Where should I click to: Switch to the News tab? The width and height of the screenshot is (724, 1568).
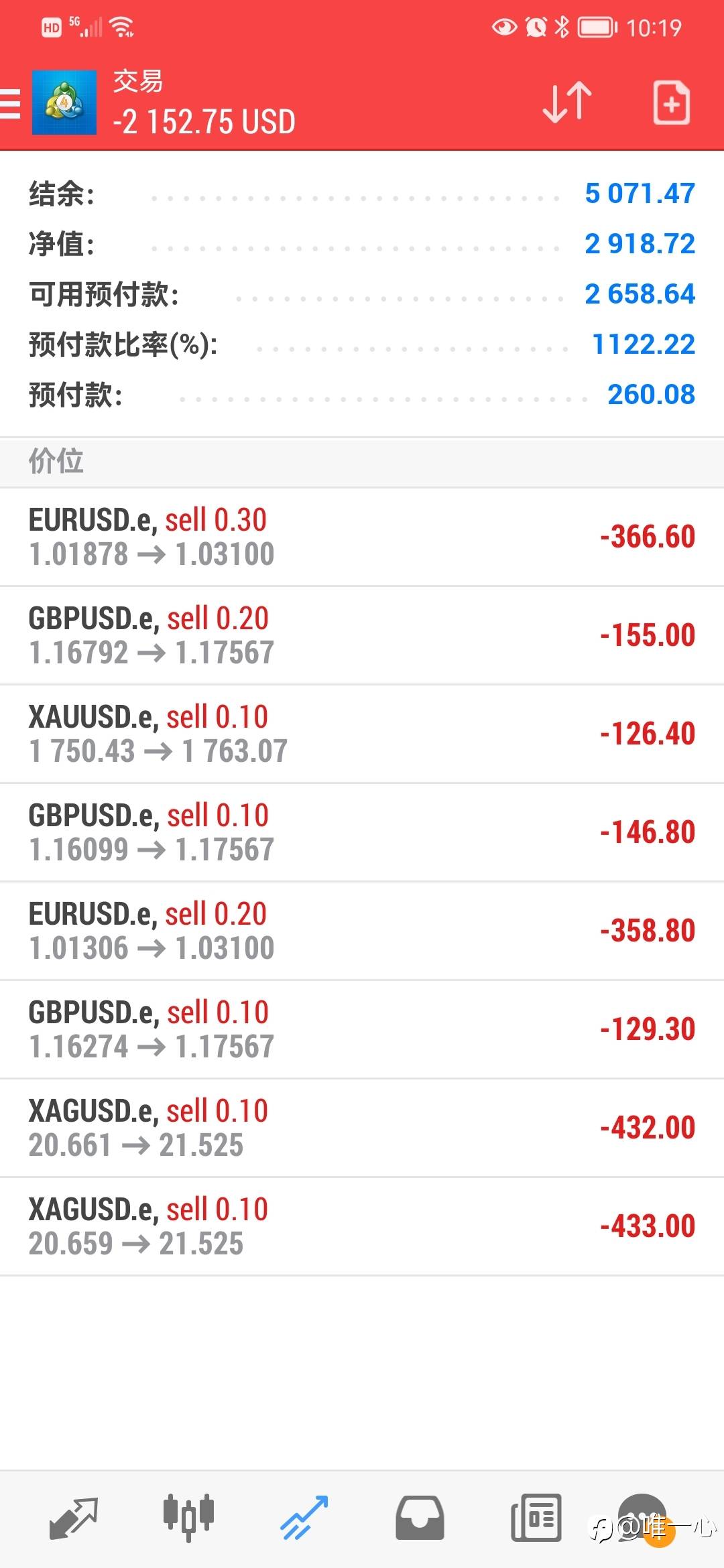coord(536,1518)
